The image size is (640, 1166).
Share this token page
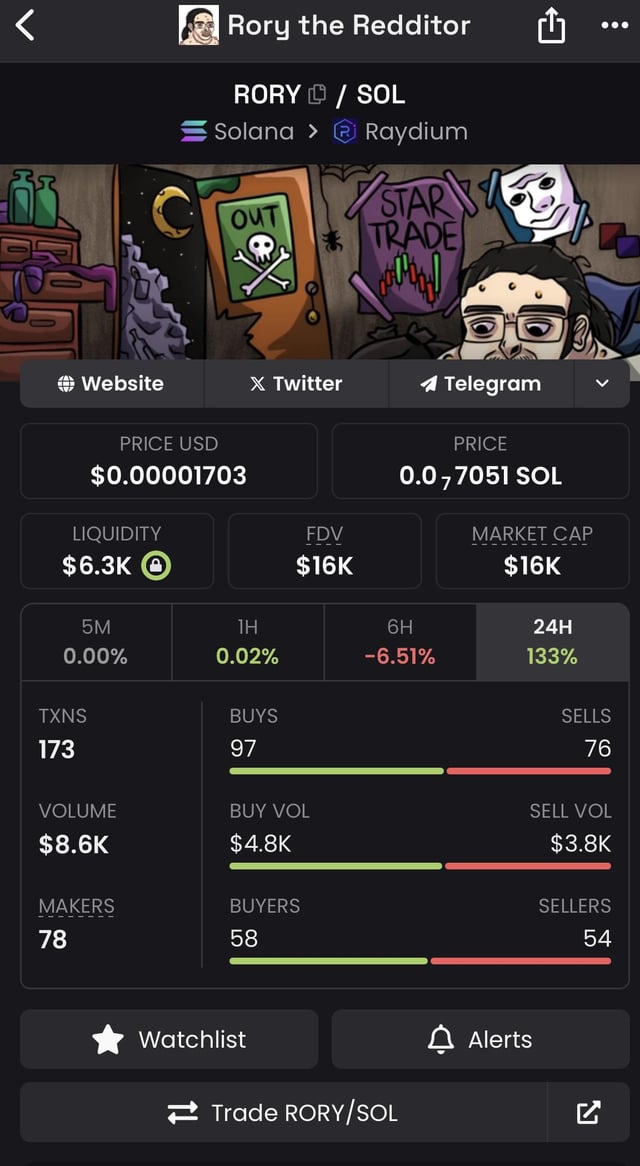551,27
